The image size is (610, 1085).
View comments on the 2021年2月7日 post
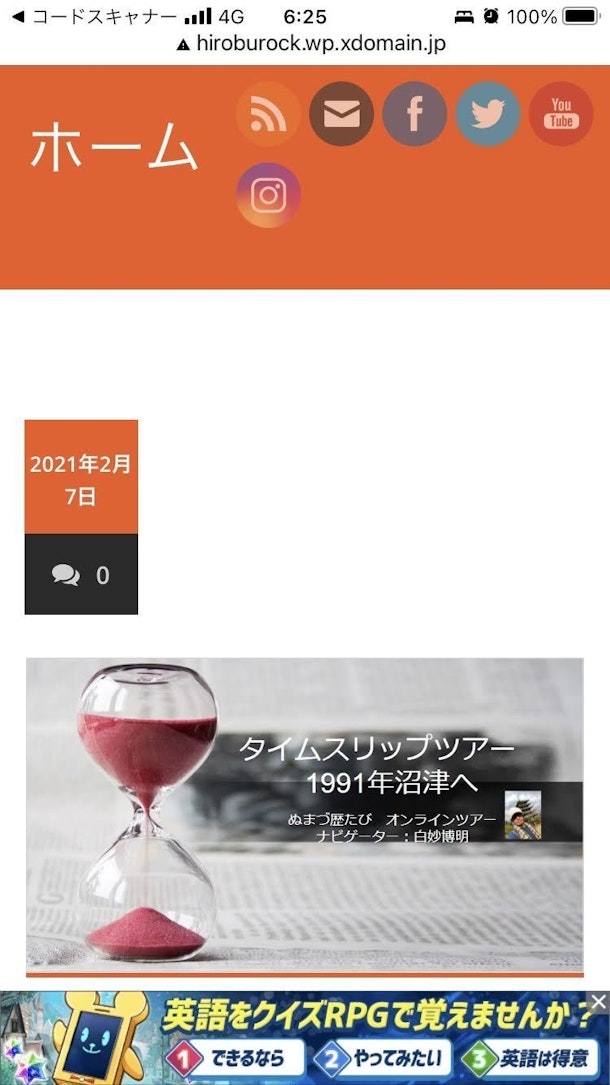81,575
